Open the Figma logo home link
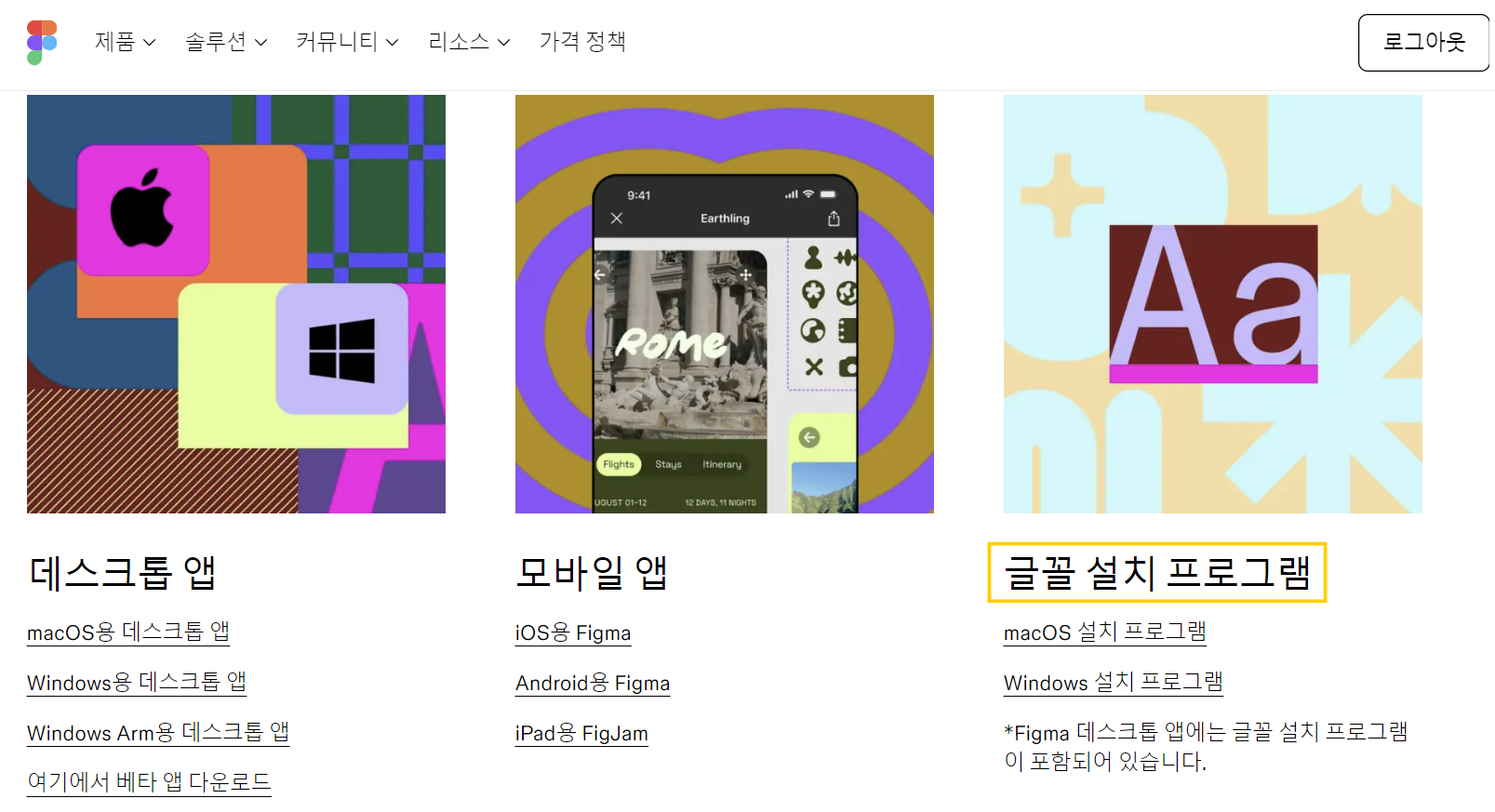The width and height of the screenshot is (1495, 812). [x=42, y=42]
